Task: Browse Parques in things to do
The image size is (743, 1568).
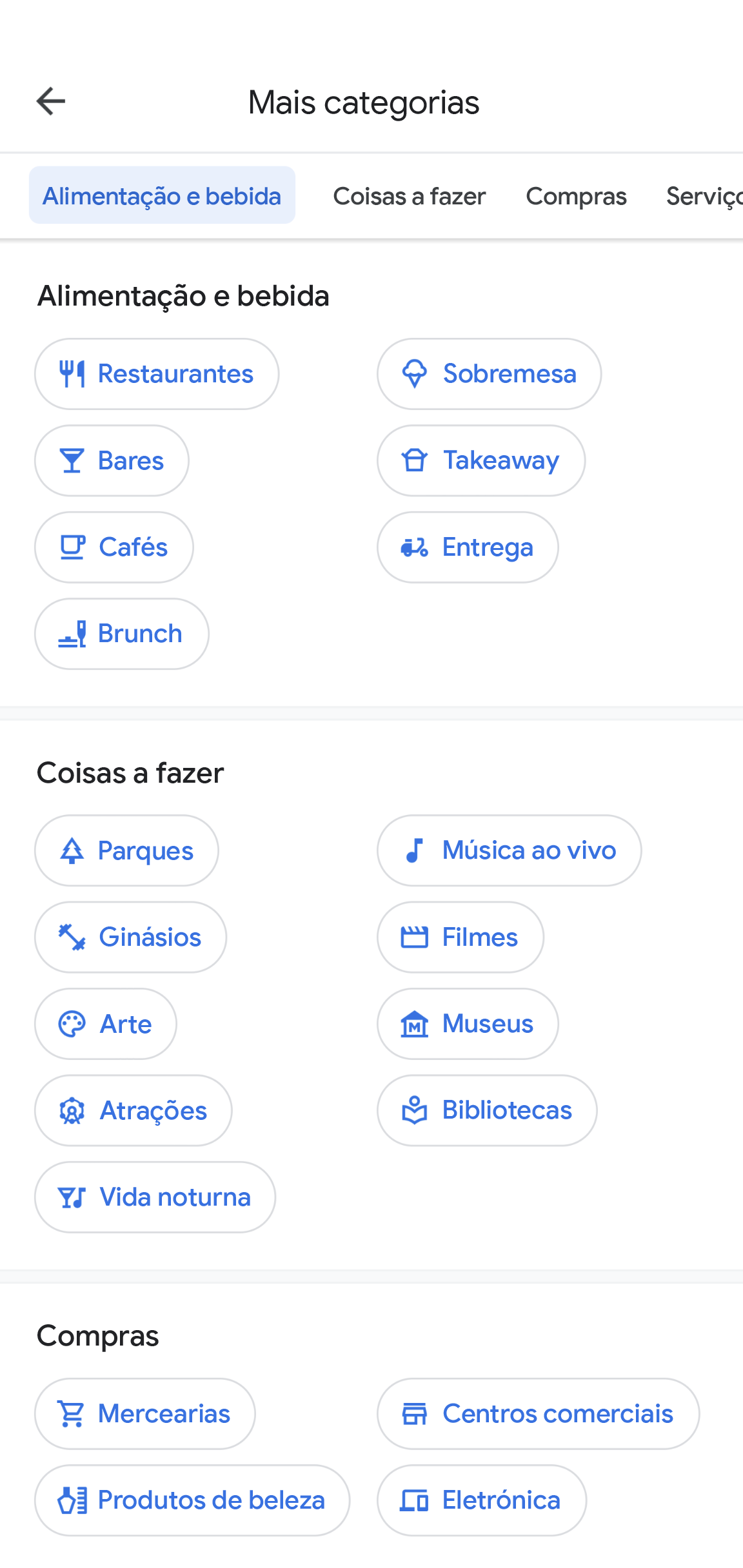Action: pos(126,850)
